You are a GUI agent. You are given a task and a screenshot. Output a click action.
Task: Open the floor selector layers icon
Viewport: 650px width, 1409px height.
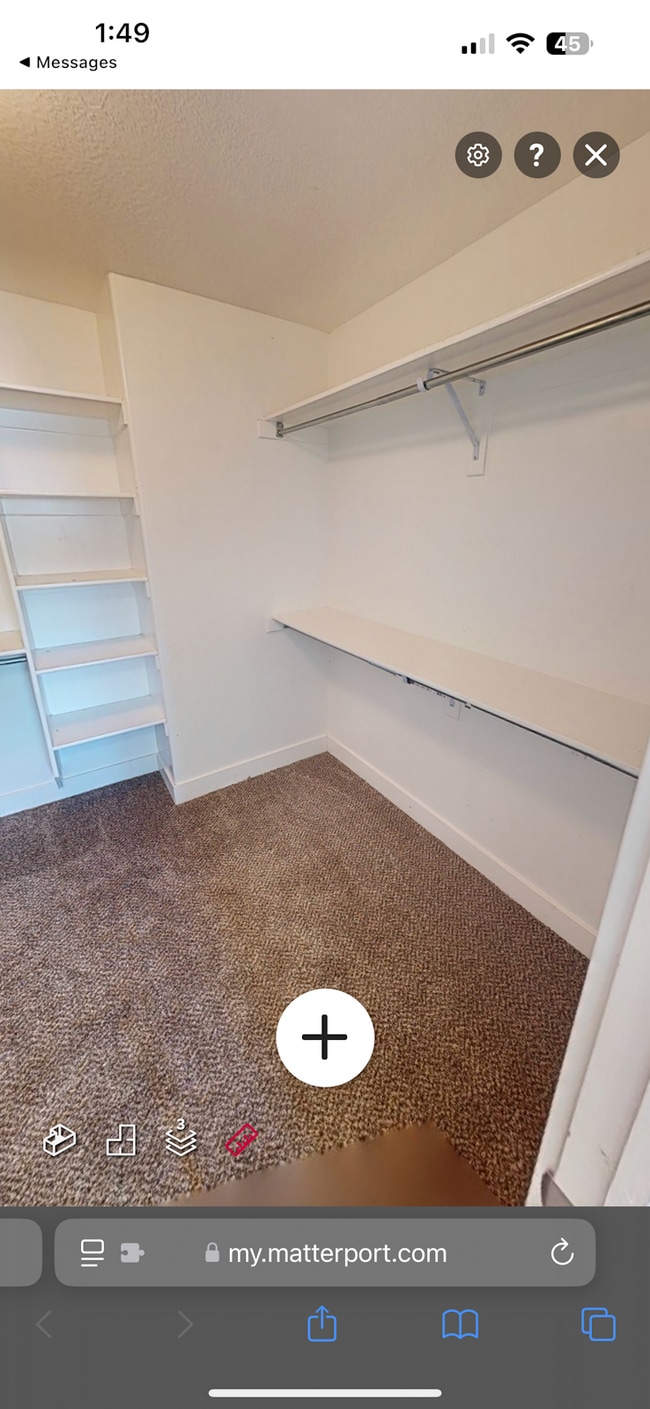181,1139
